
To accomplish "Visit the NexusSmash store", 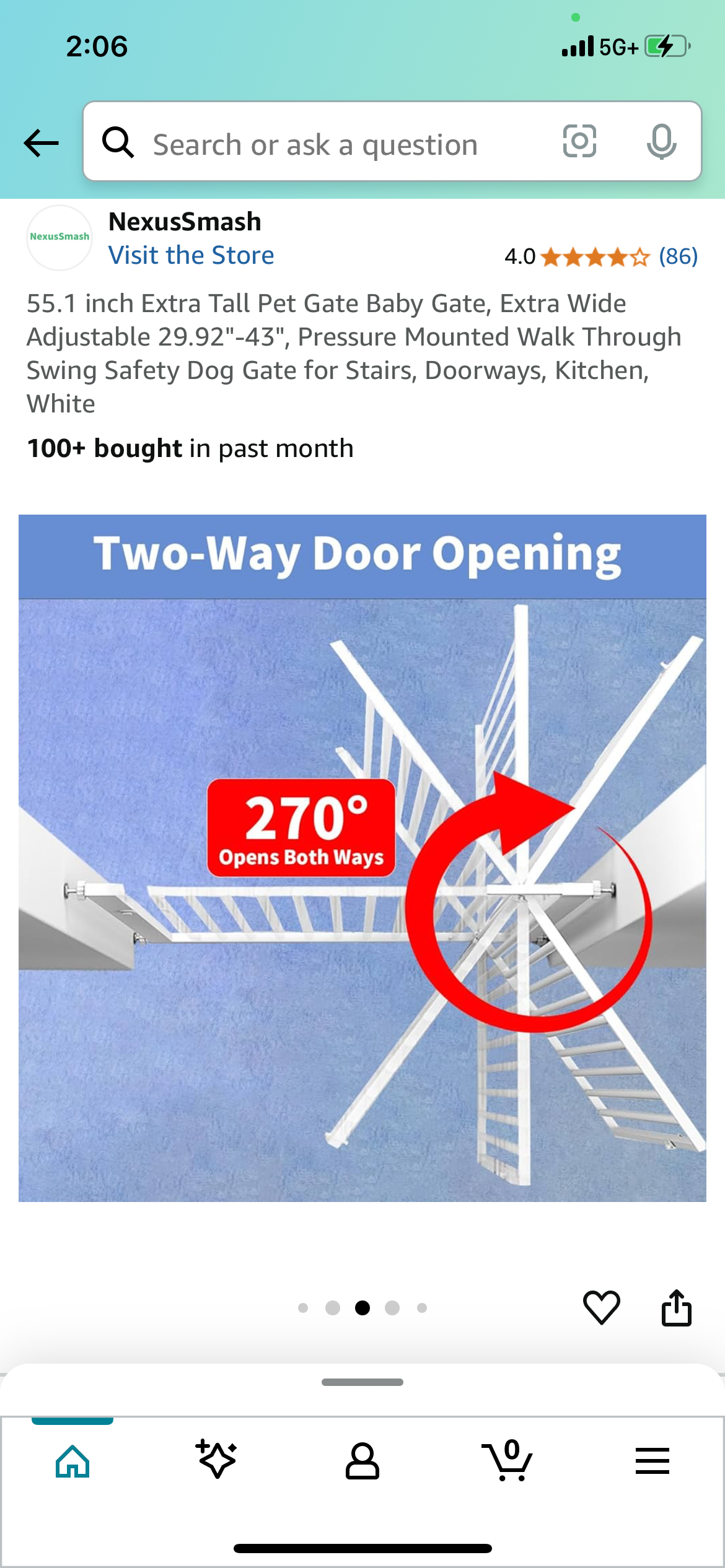I will [x=191, y=255].
